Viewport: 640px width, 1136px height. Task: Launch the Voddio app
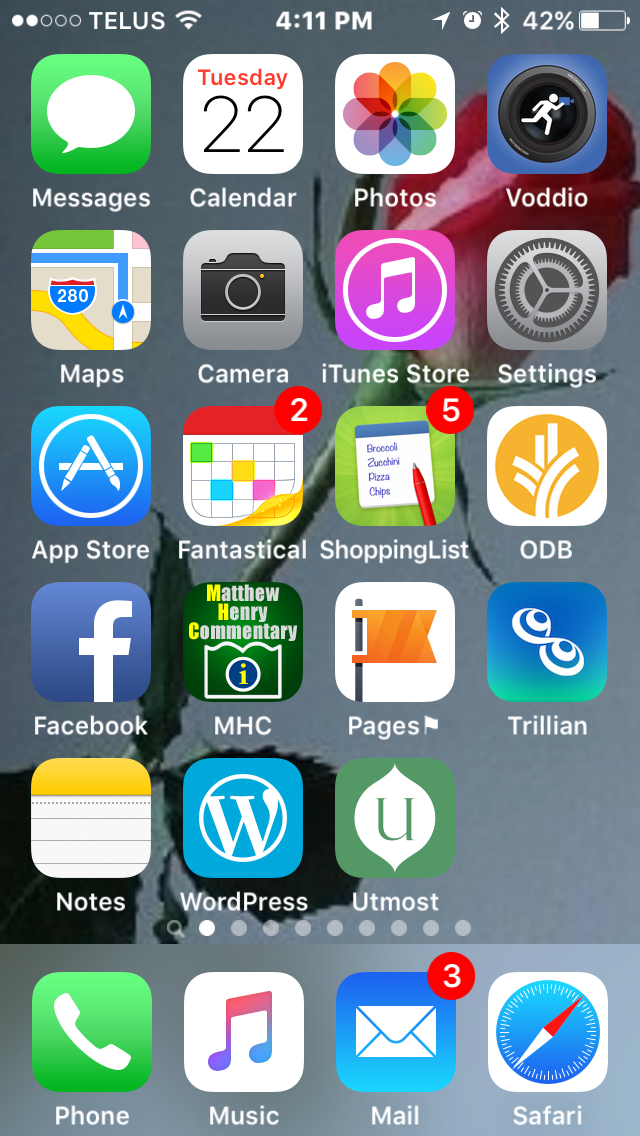point(547,114)
